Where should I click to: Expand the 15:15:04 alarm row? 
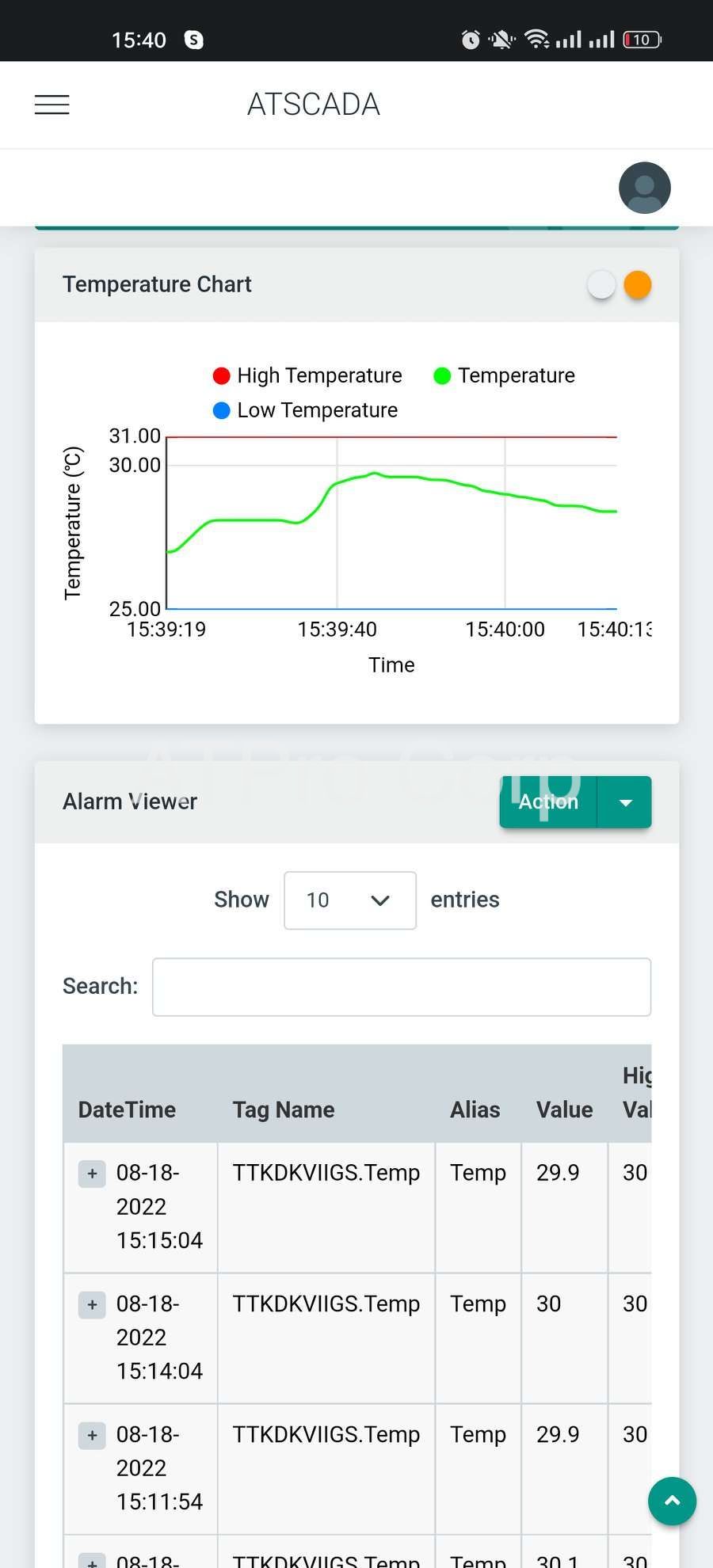(x=92, y=1174)
